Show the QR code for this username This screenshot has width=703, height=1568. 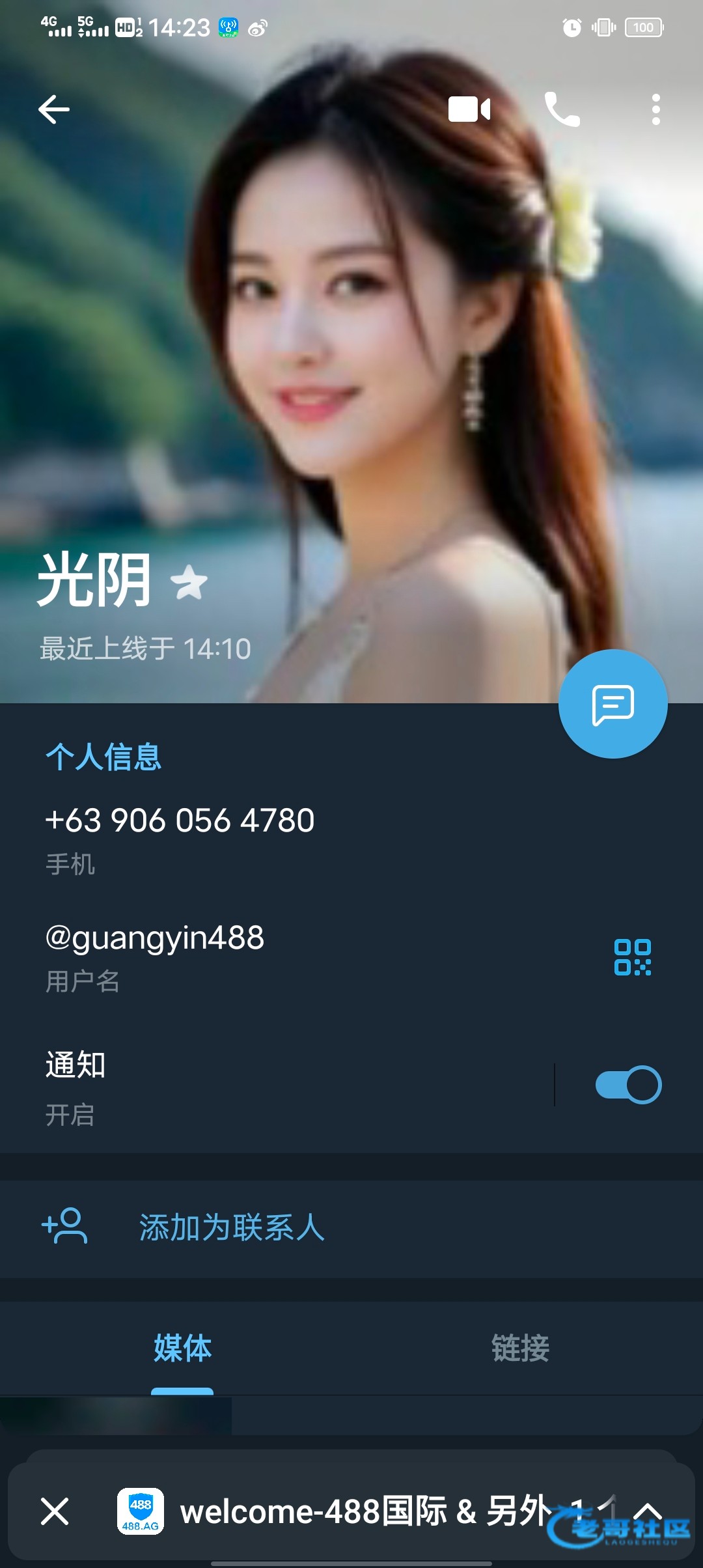(x=632, y=957)
